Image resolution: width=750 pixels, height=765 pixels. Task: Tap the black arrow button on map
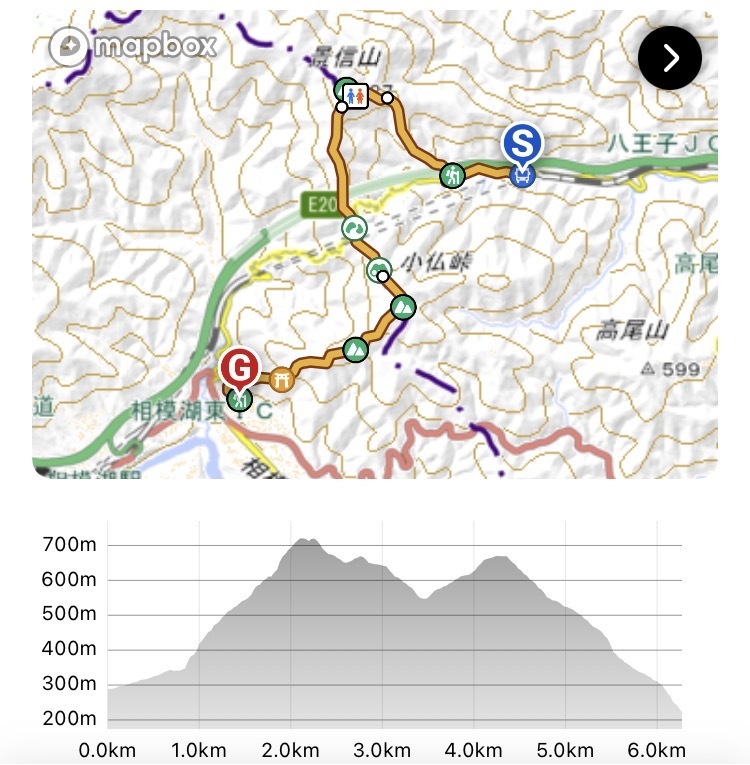pos(670,58)
